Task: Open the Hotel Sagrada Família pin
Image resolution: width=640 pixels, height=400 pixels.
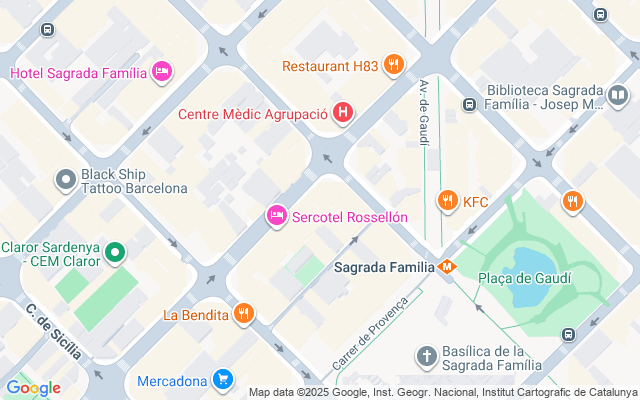Action: (x=162, y=72)
